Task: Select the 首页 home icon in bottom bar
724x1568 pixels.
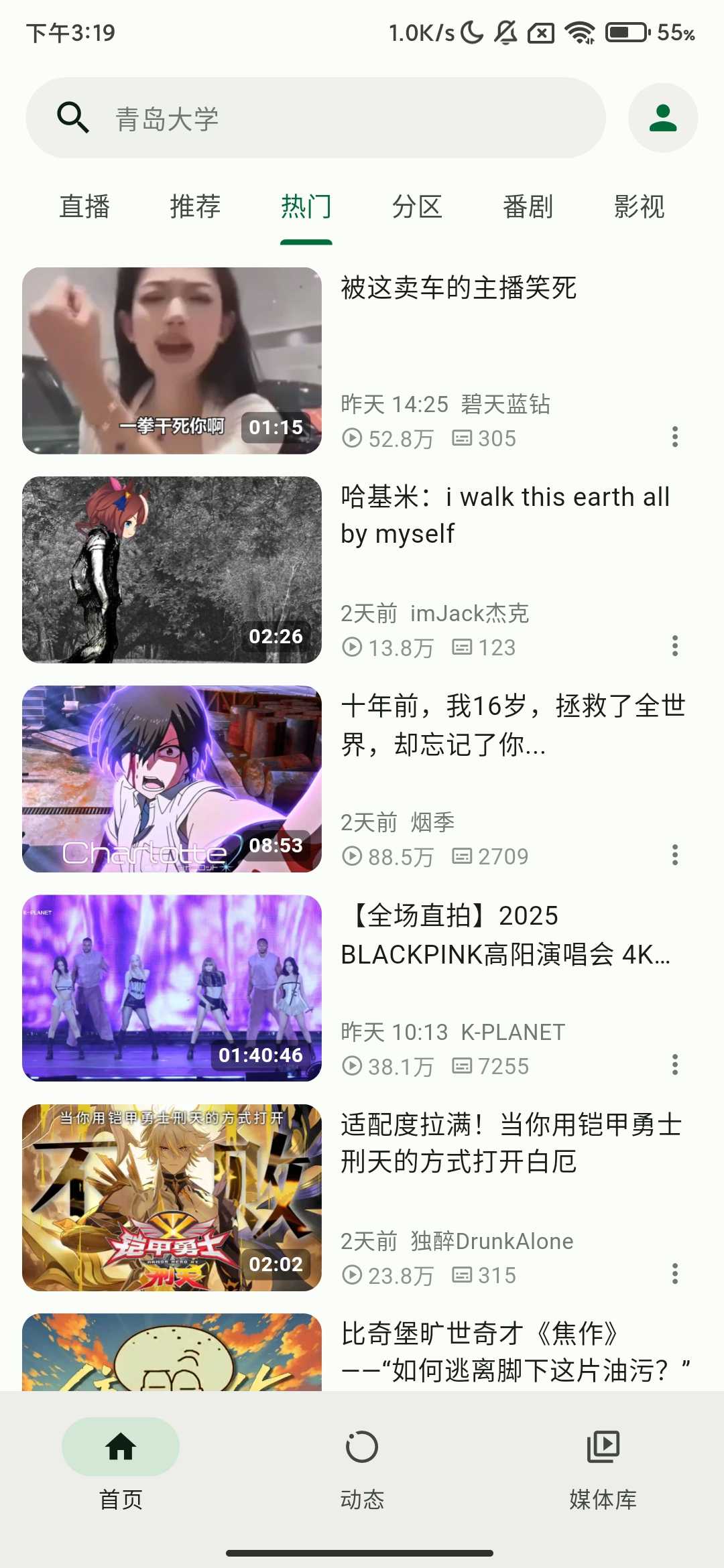Action: [121, 1447]
